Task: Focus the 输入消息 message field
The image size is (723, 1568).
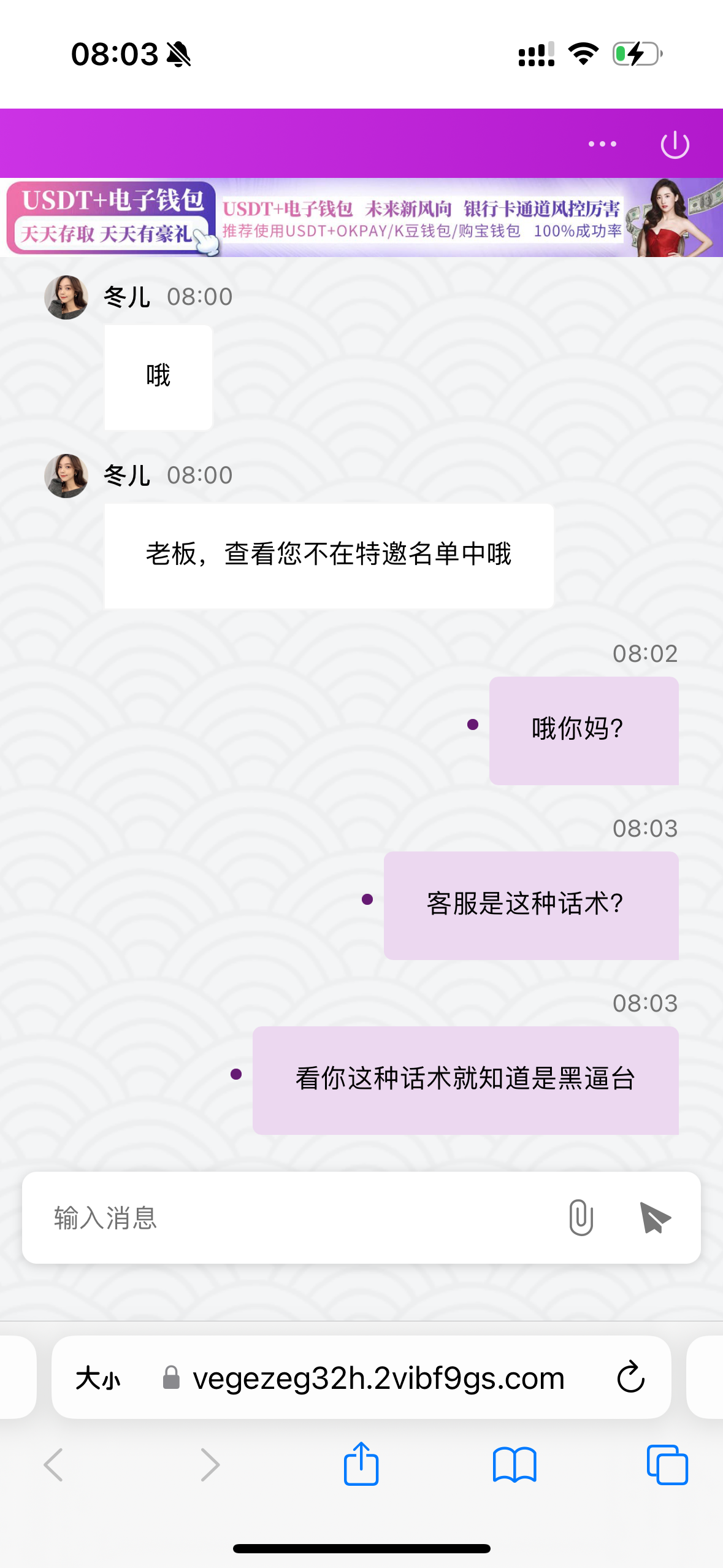Action: point(294,1218)
